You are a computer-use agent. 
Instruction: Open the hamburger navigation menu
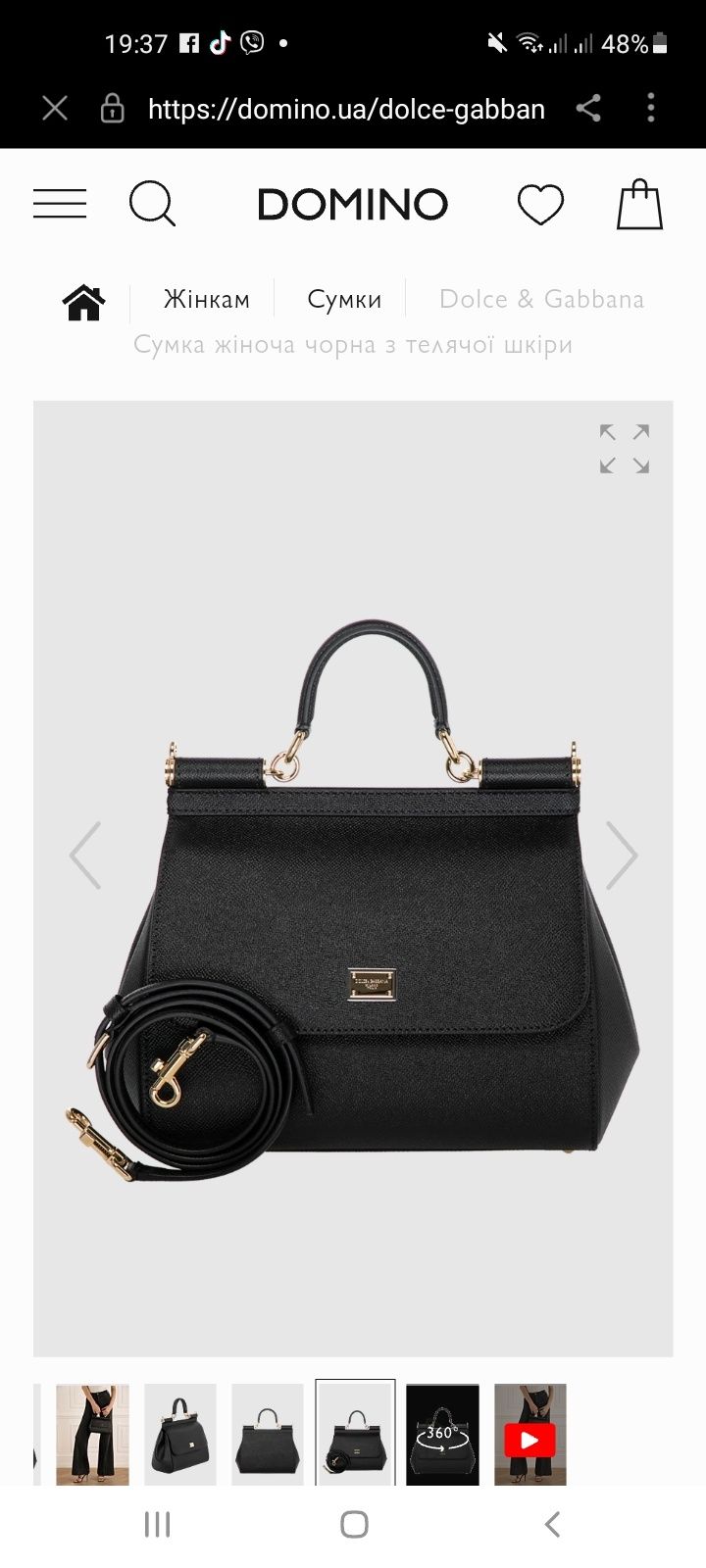click(60, 204)
